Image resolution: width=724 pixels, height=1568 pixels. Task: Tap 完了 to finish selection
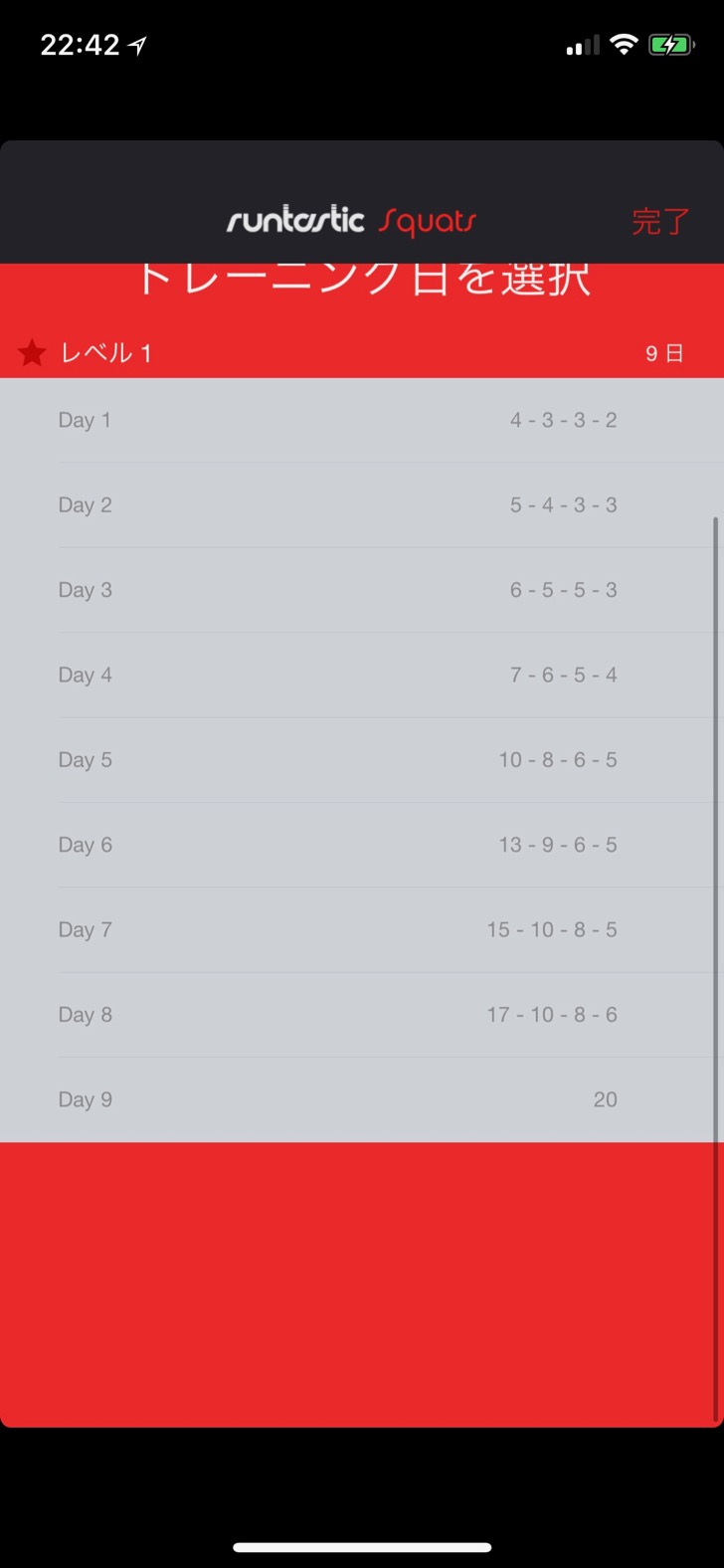click(660, 221)
